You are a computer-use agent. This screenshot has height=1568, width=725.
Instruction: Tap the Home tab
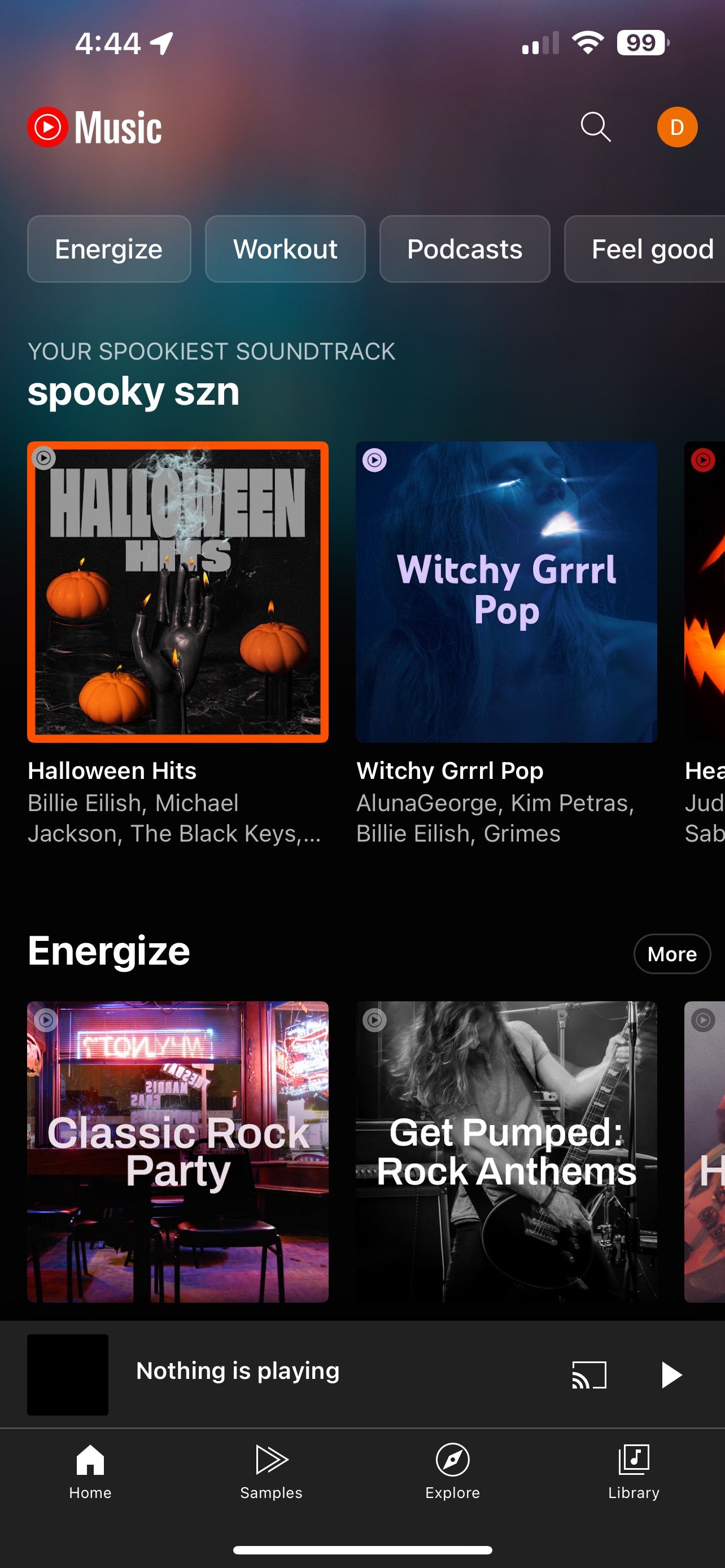coord(90,1470)
